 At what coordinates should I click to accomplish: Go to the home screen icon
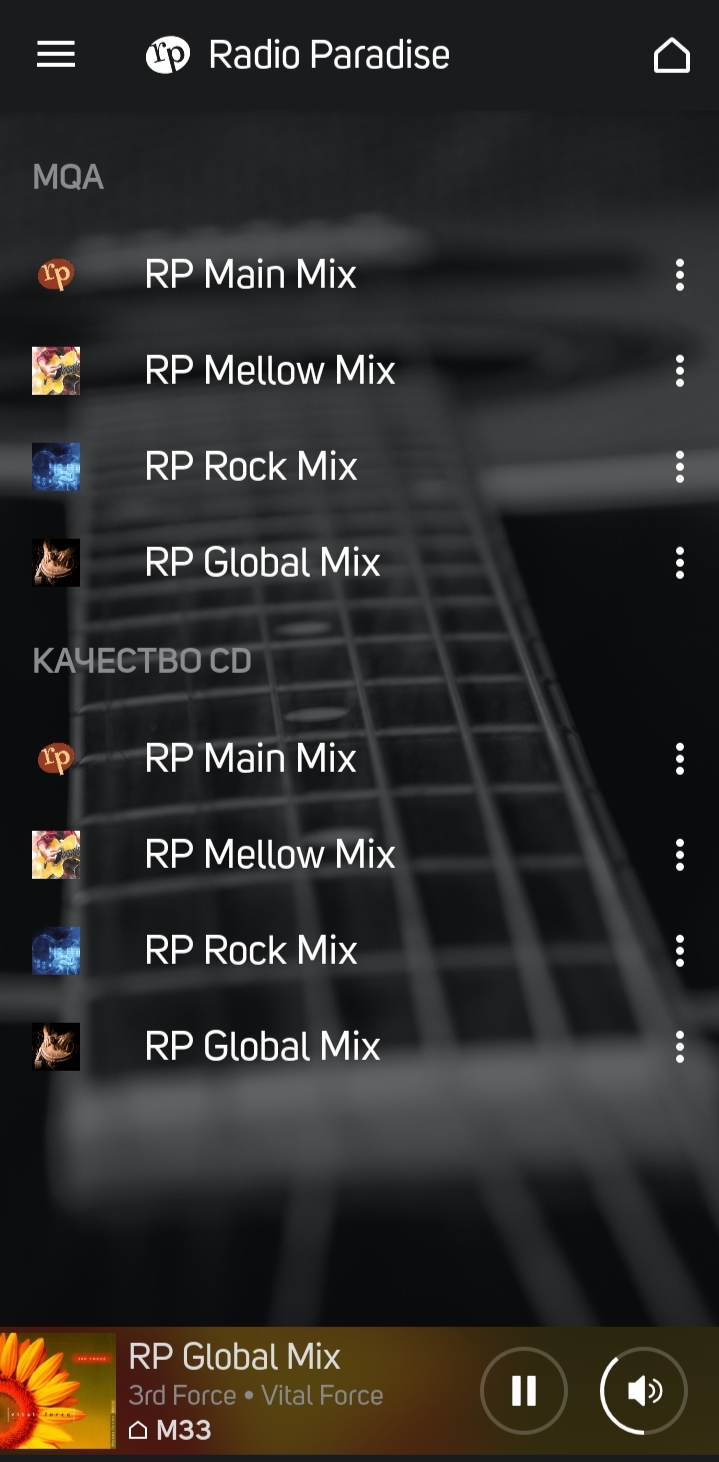pyautogui.click(x=671, y=55)
